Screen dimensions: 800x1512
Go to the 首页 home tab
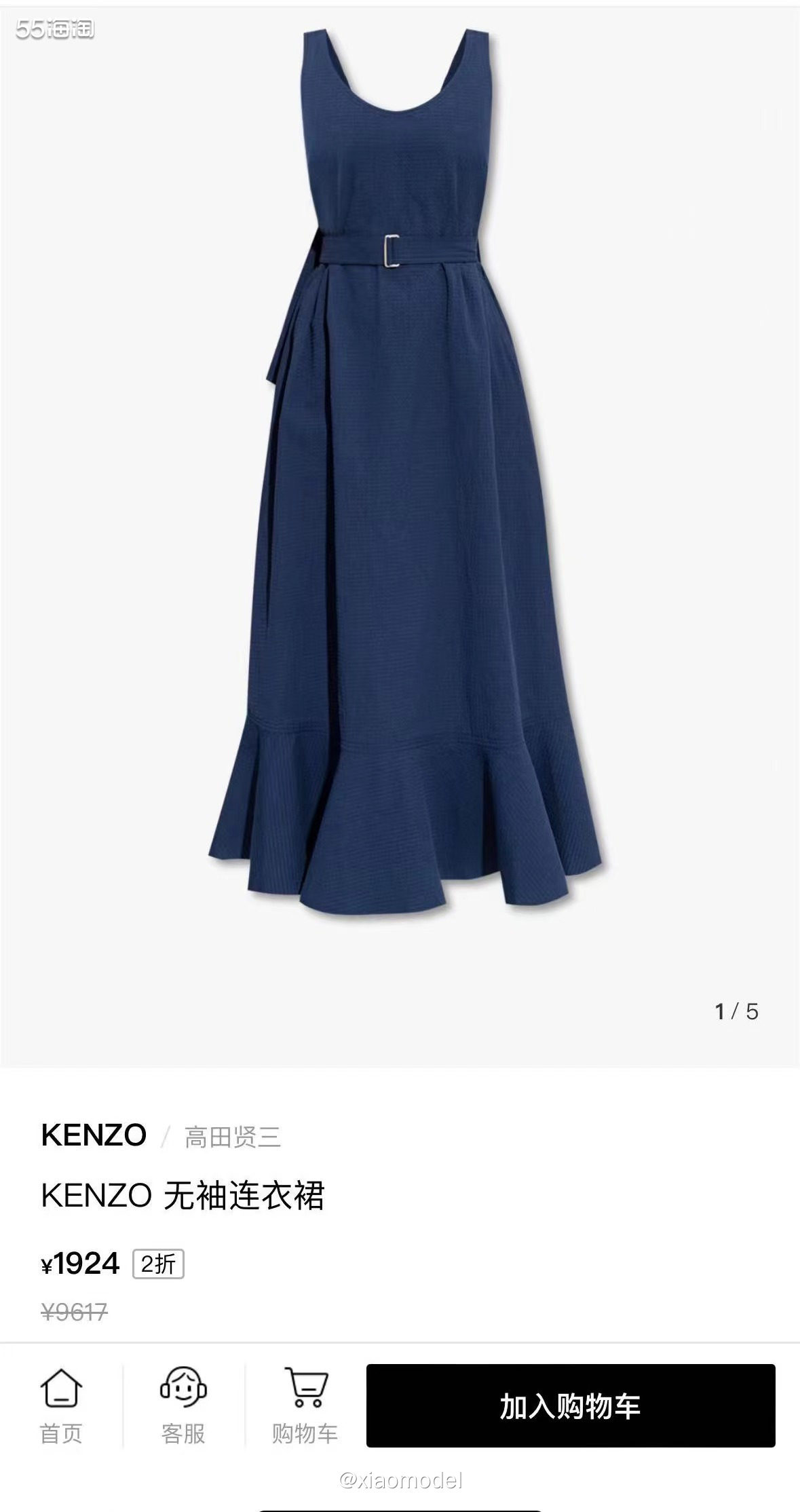pyautogui.click(x=61, y=1405)
